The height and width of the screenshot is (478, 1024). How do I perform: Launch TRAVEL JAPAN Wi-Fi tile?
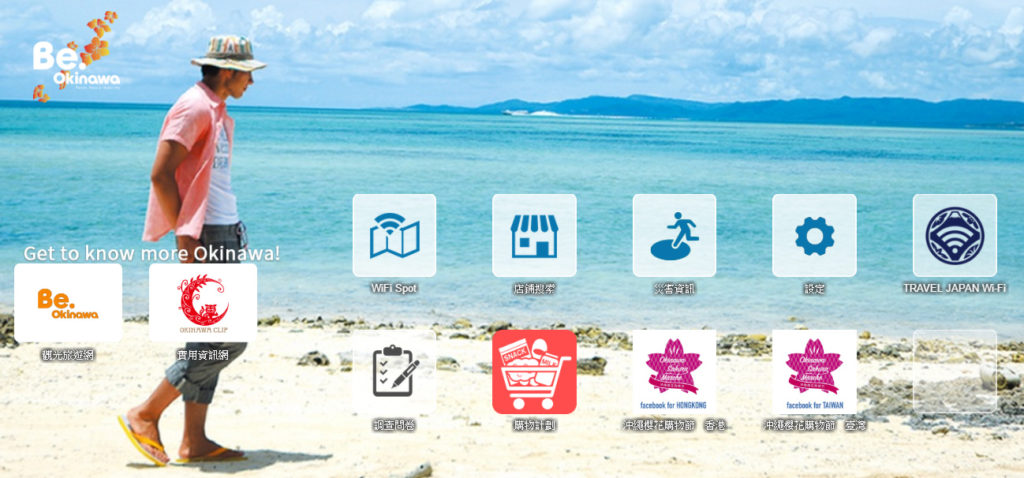click(x=954, y=236)
